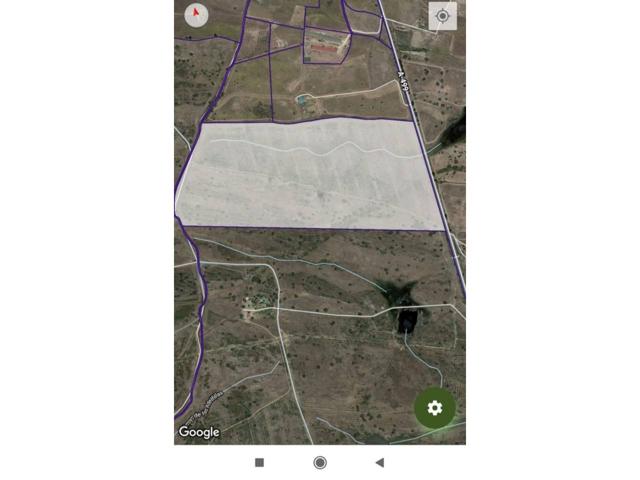Tap the system home button
640x480 pixels.
pos(320,462)
